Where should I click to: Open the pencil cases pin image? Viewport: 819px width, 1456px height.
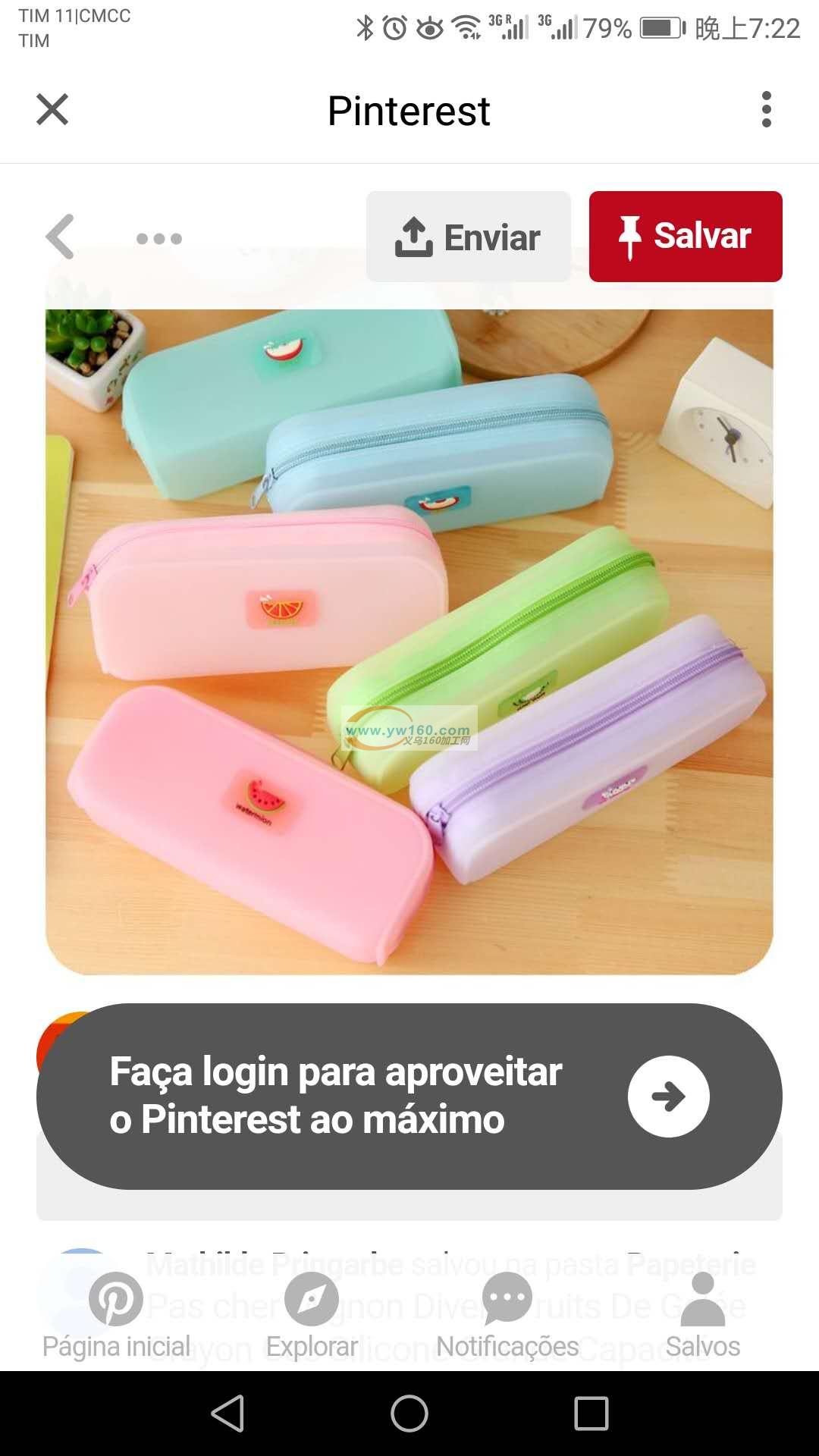[x=409, y=641]
